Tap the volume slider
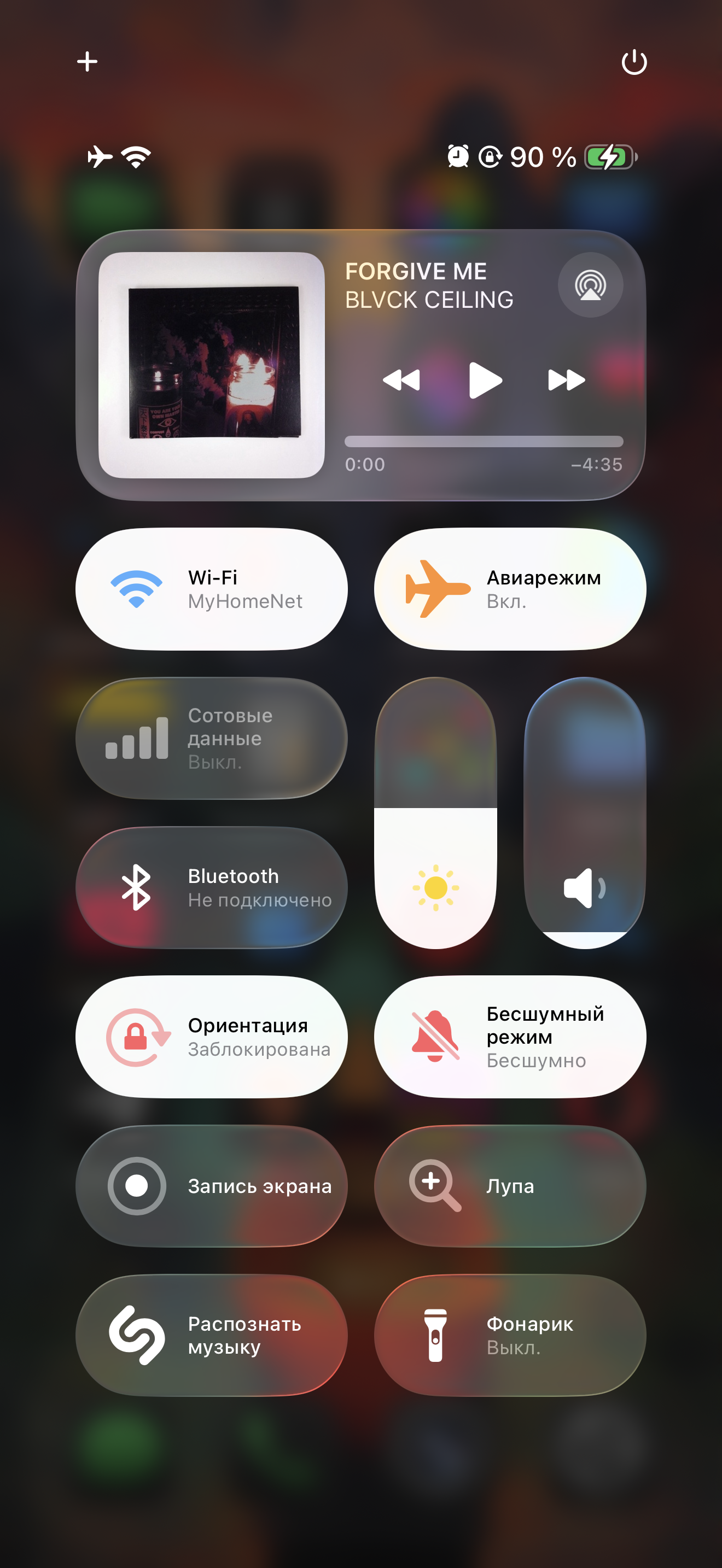Viewport: 722px width, 1568px height. (x=584, y=812)
